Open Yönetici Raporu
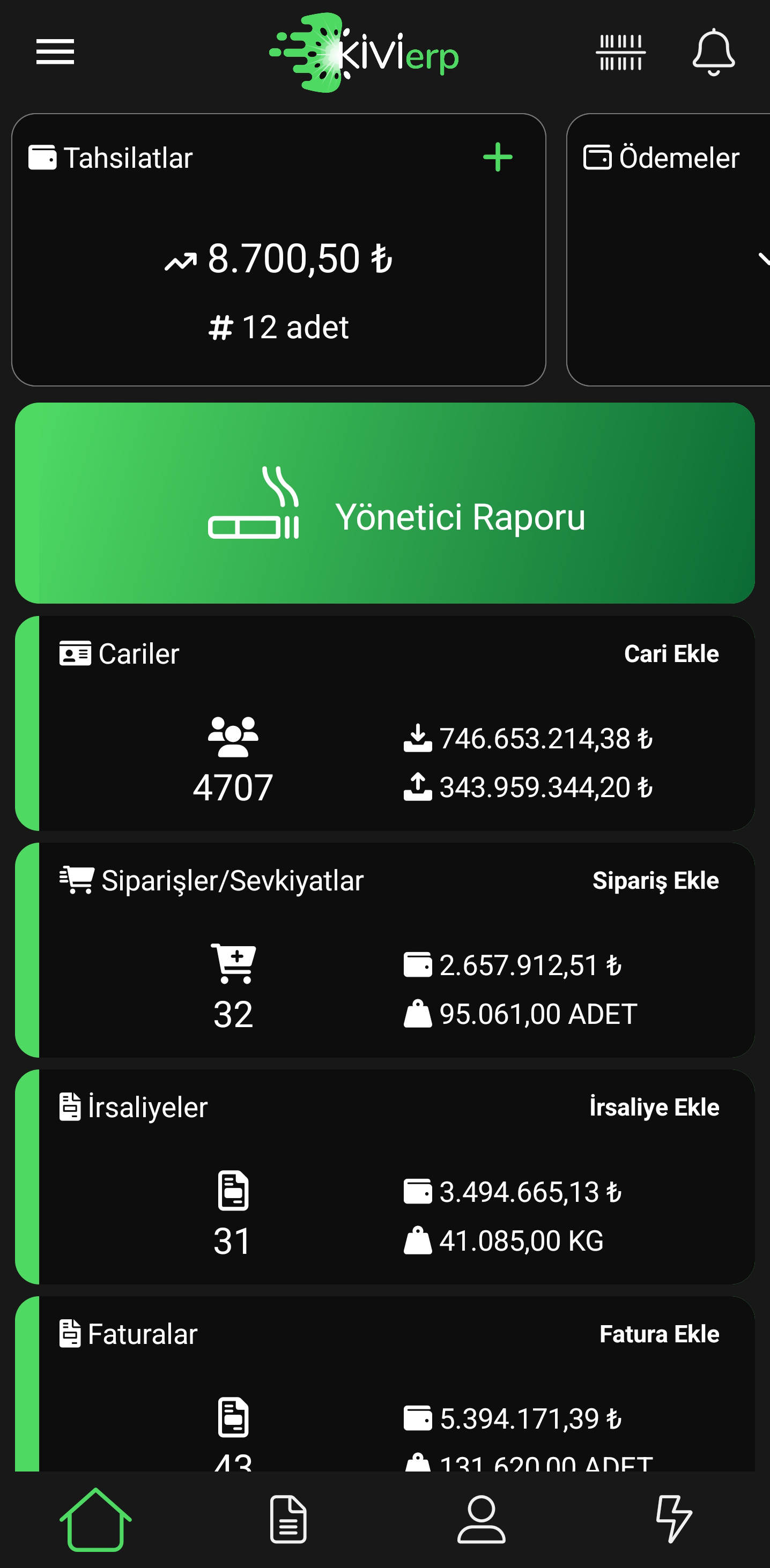The image size is (770, 1568). click(x=384, y=503)
